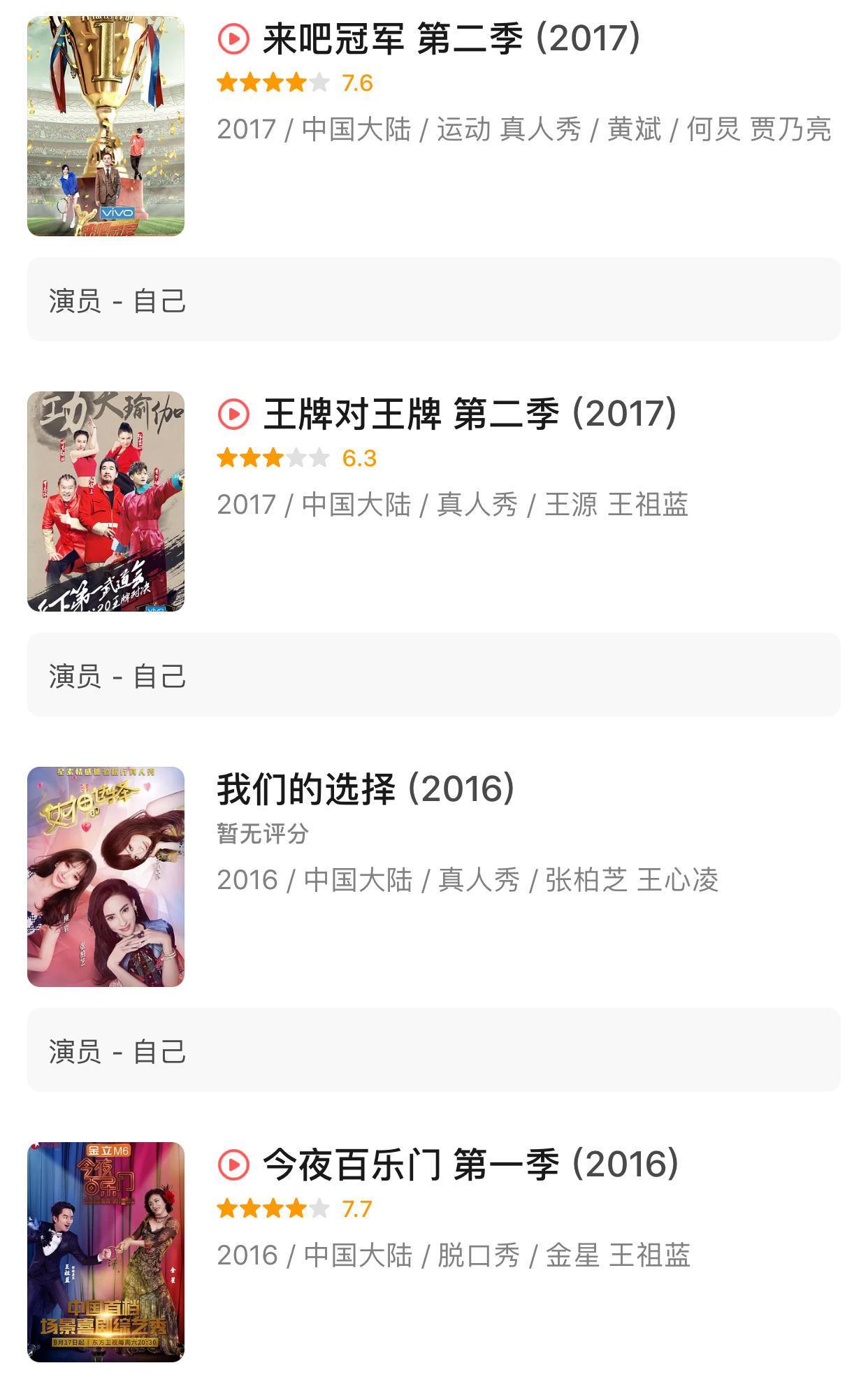The width and height of the screenshot is (868, 1377).
Task: View the 王牌对王牌 第二季 entry
Action: click(x=469, y=414)
